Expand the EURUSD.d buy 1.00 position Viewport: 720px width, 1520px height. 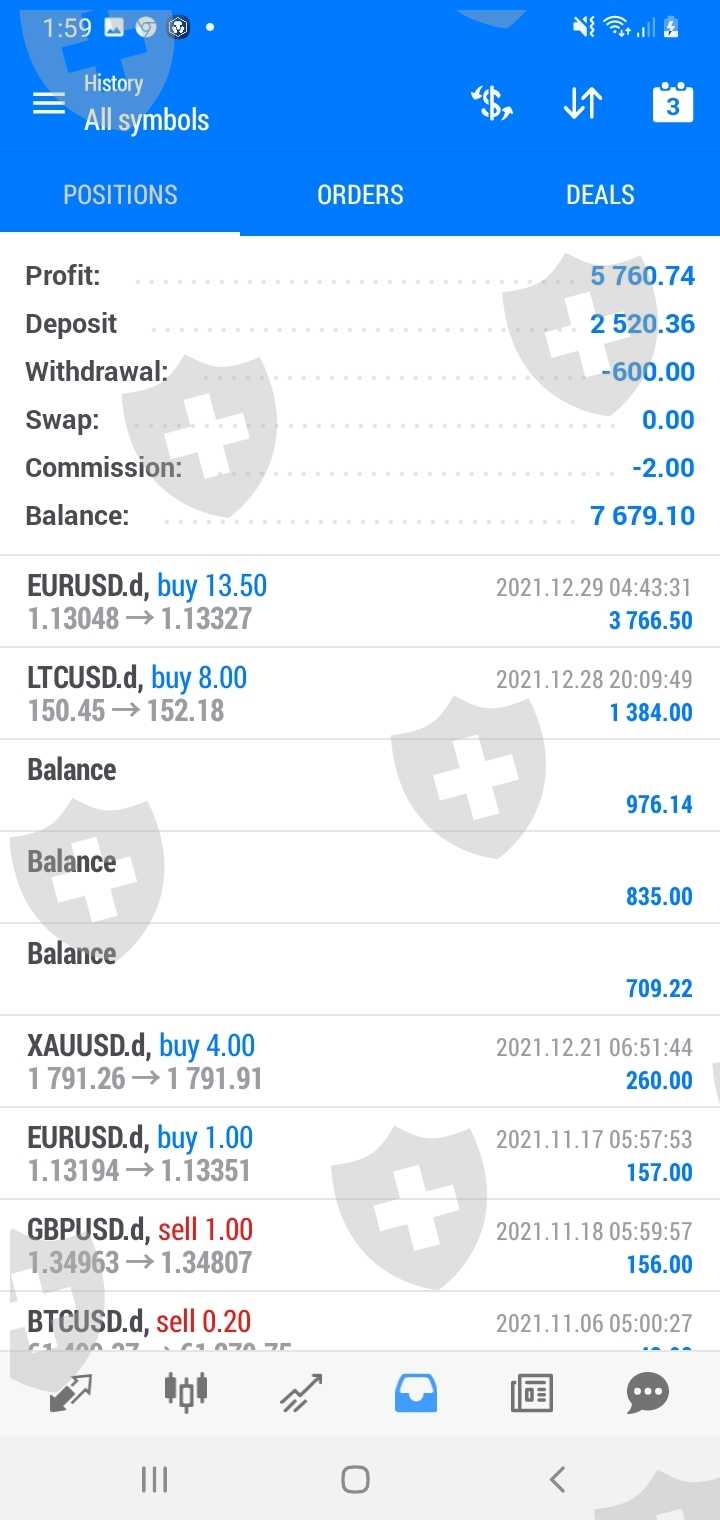pos(360,1154)
